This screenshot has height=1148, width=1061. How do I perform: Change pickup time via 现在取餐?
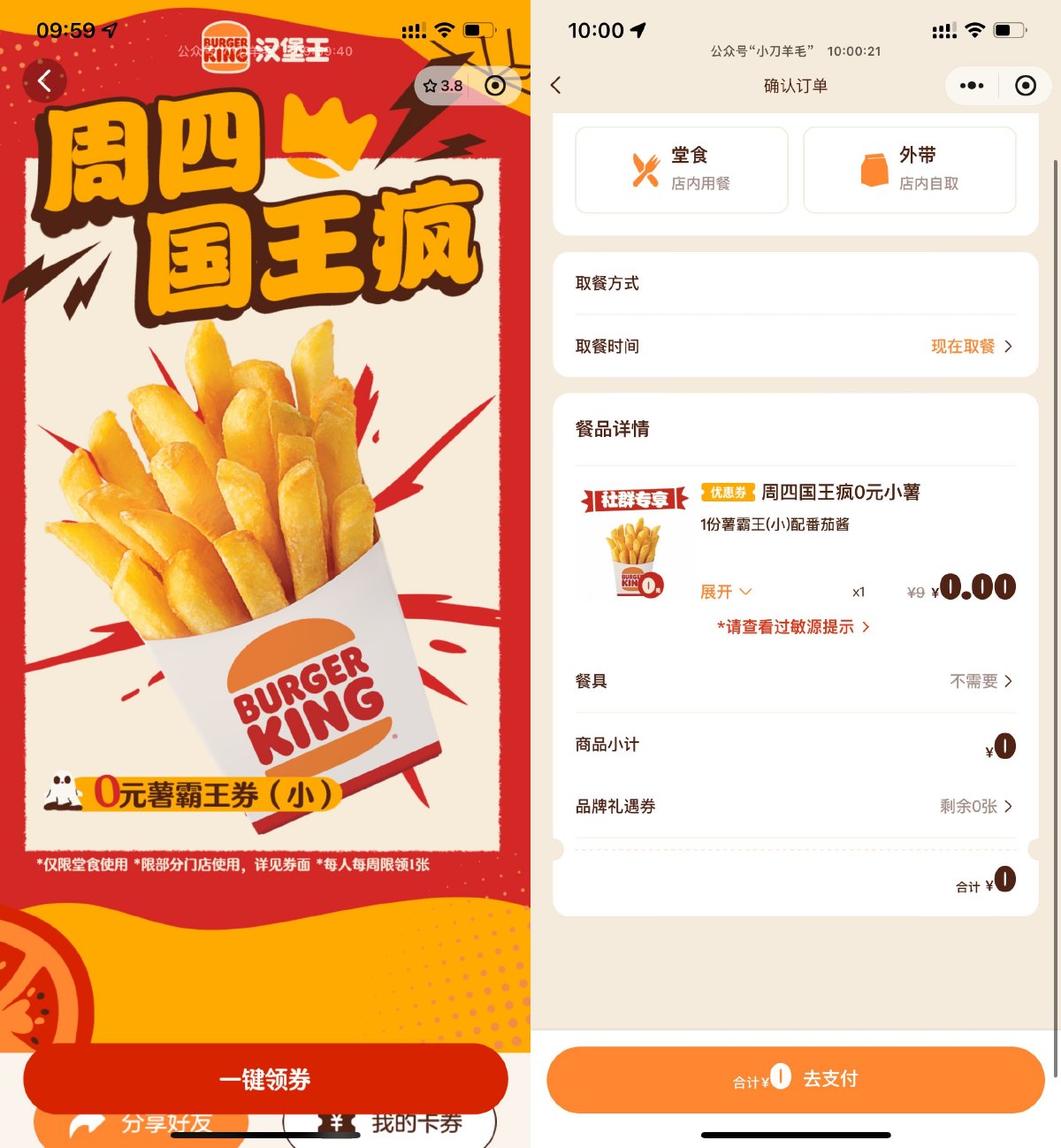[x=970, y=346]
